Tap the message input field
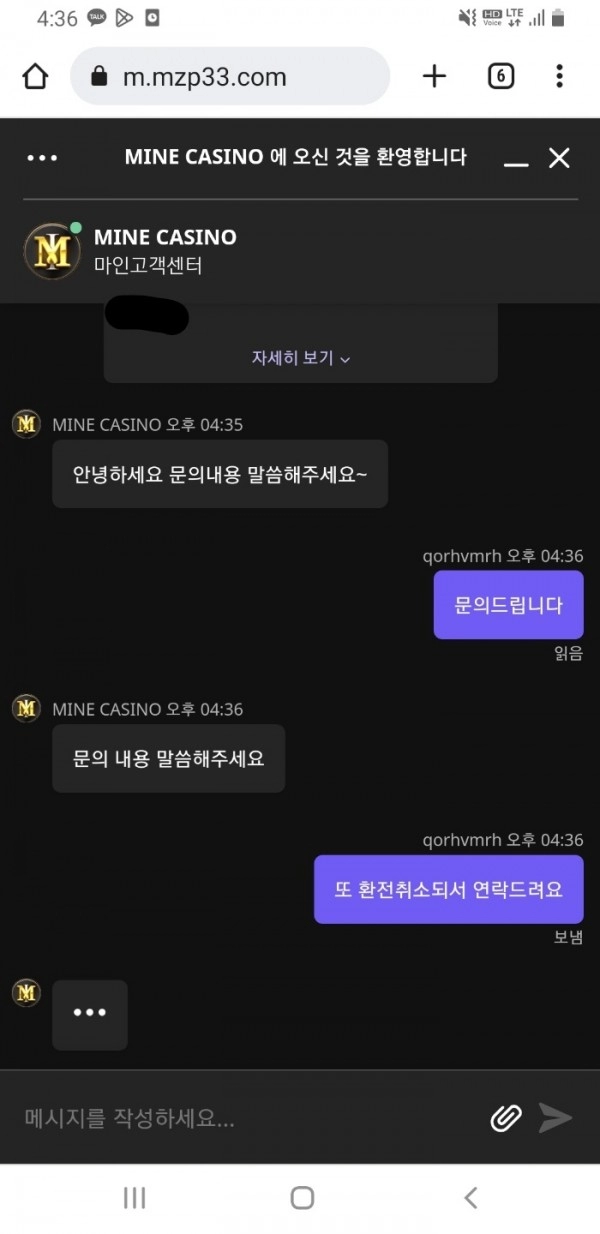 click(x=250, y=1118)
